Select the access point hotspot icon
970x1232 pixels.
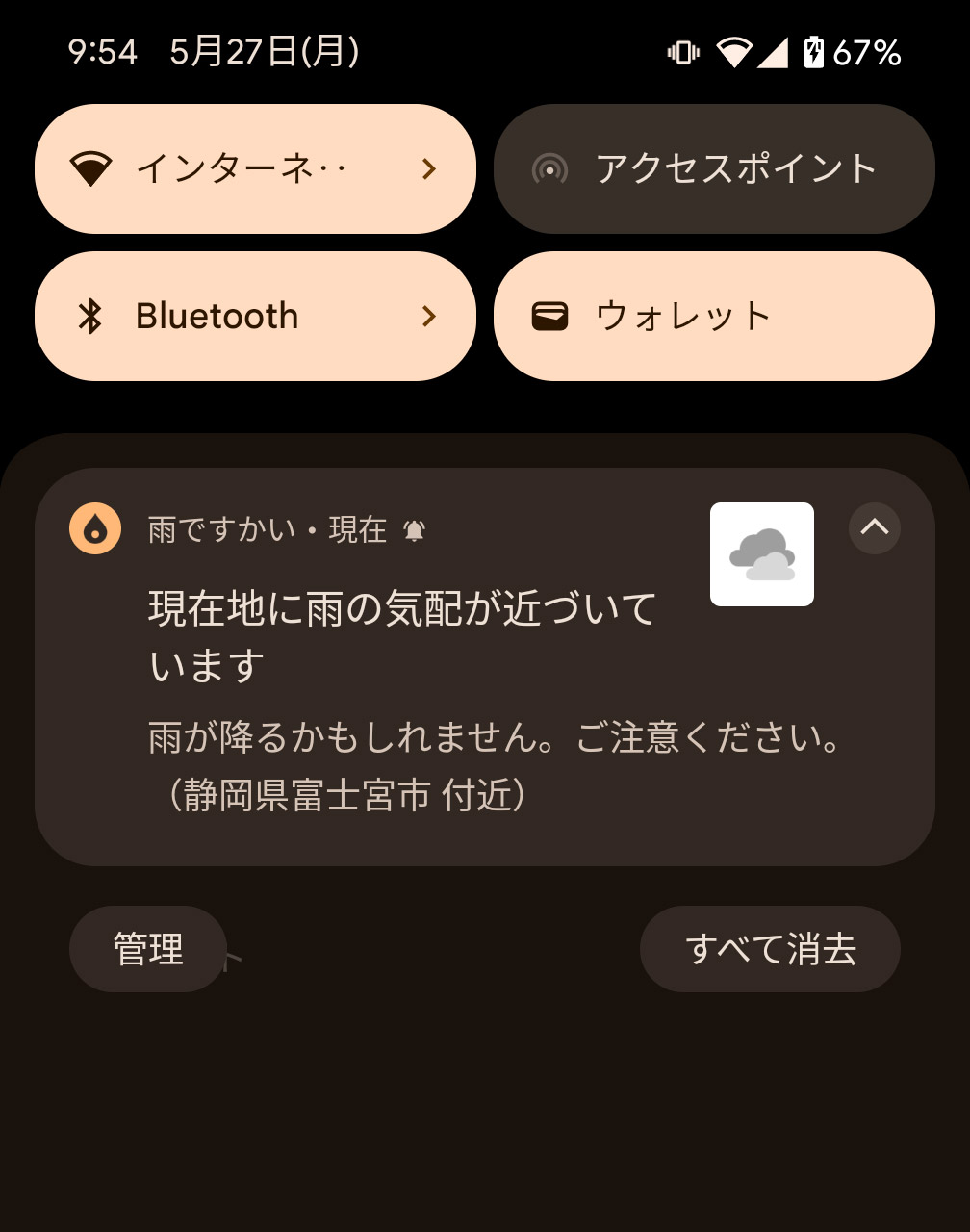[x=549, y=168]
